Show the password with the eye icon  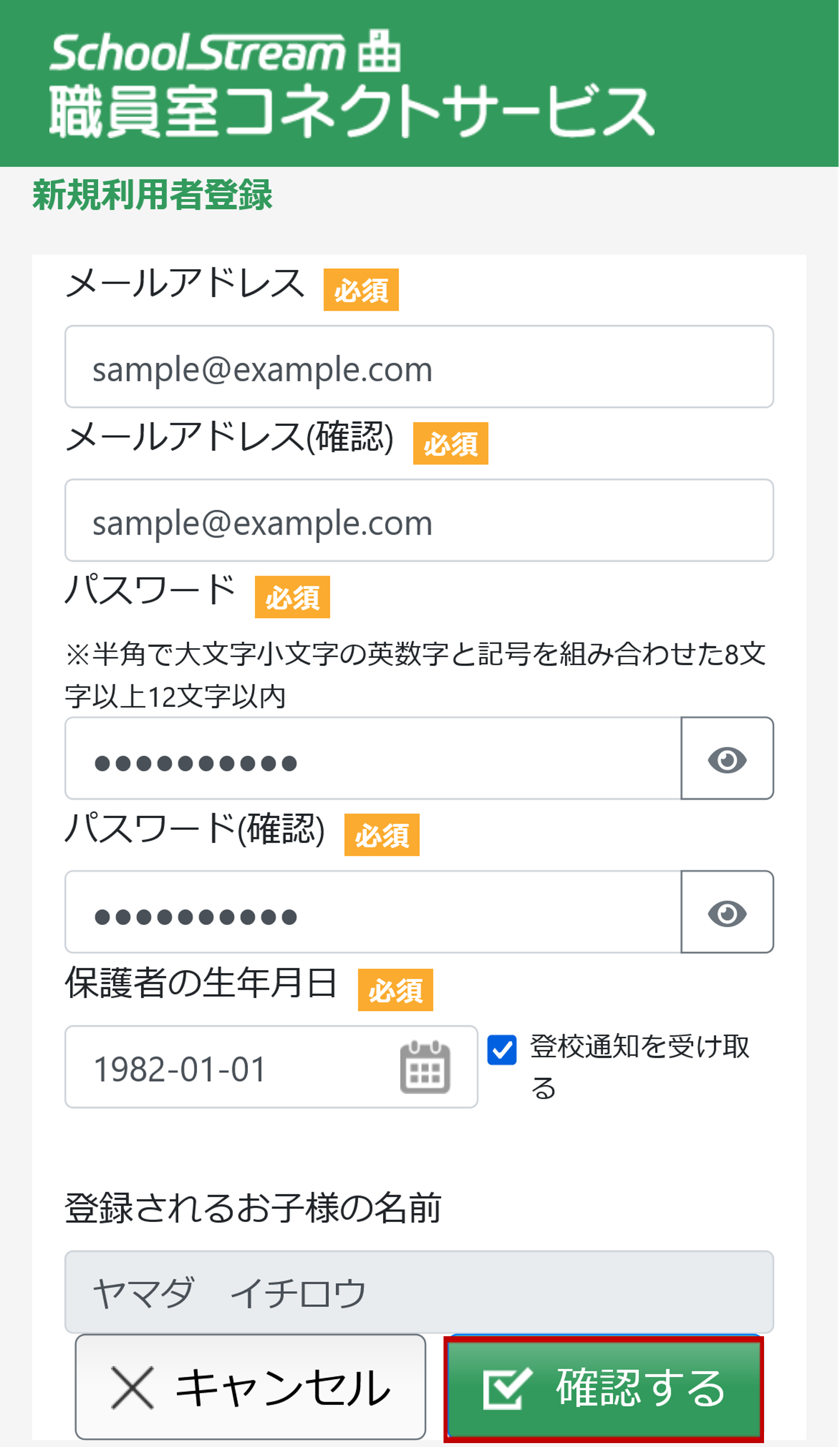(727, 760)
